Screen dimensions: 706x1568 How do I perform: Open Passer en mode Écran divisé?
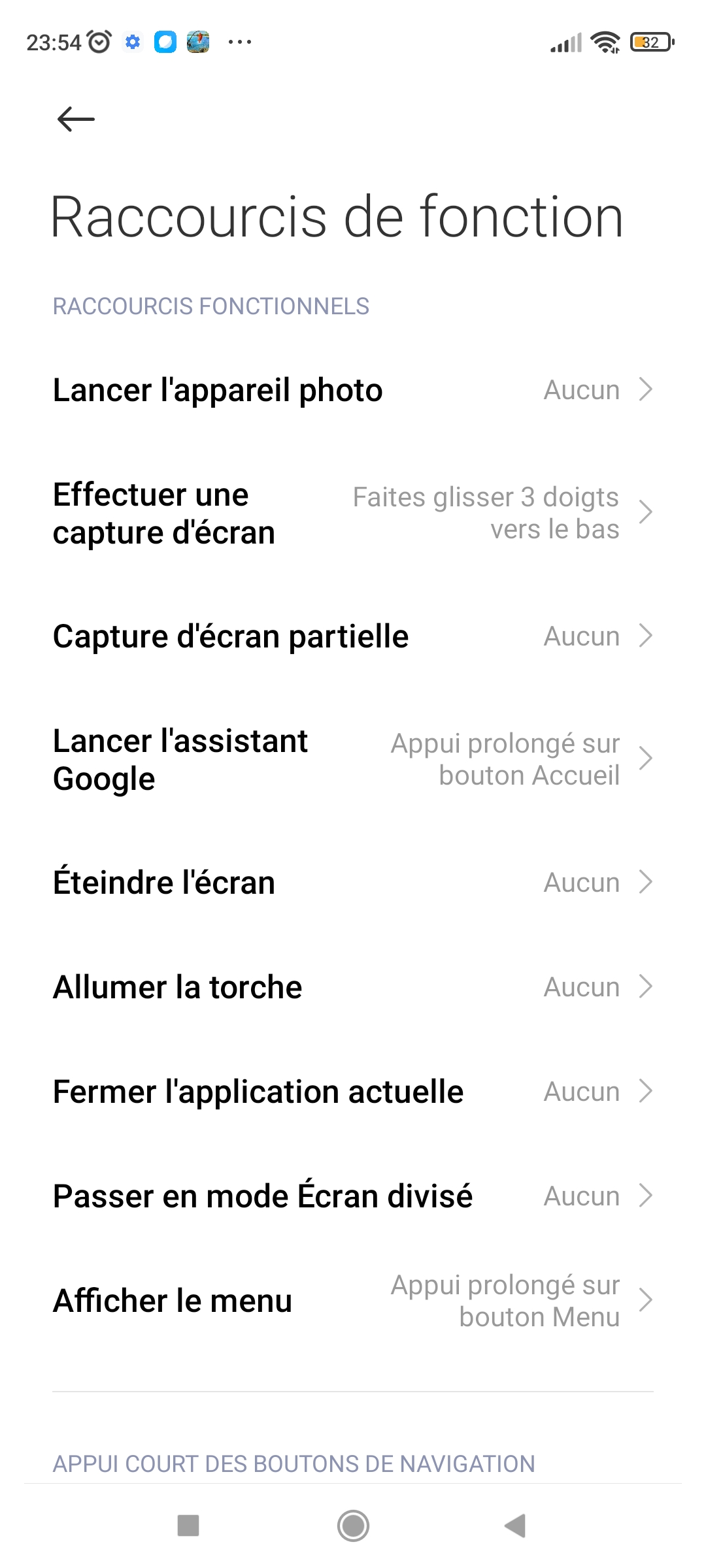(x=353, y=1196)
